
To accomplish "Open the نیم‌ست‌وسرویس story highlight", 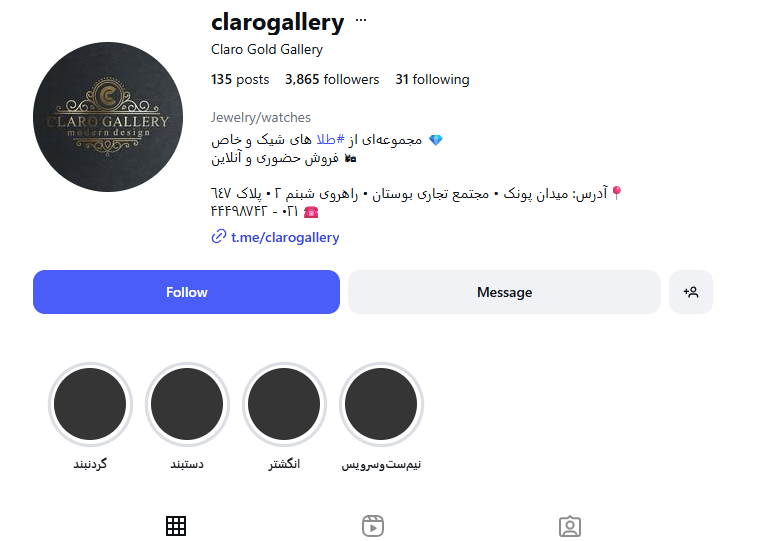I will pos(382,404).
